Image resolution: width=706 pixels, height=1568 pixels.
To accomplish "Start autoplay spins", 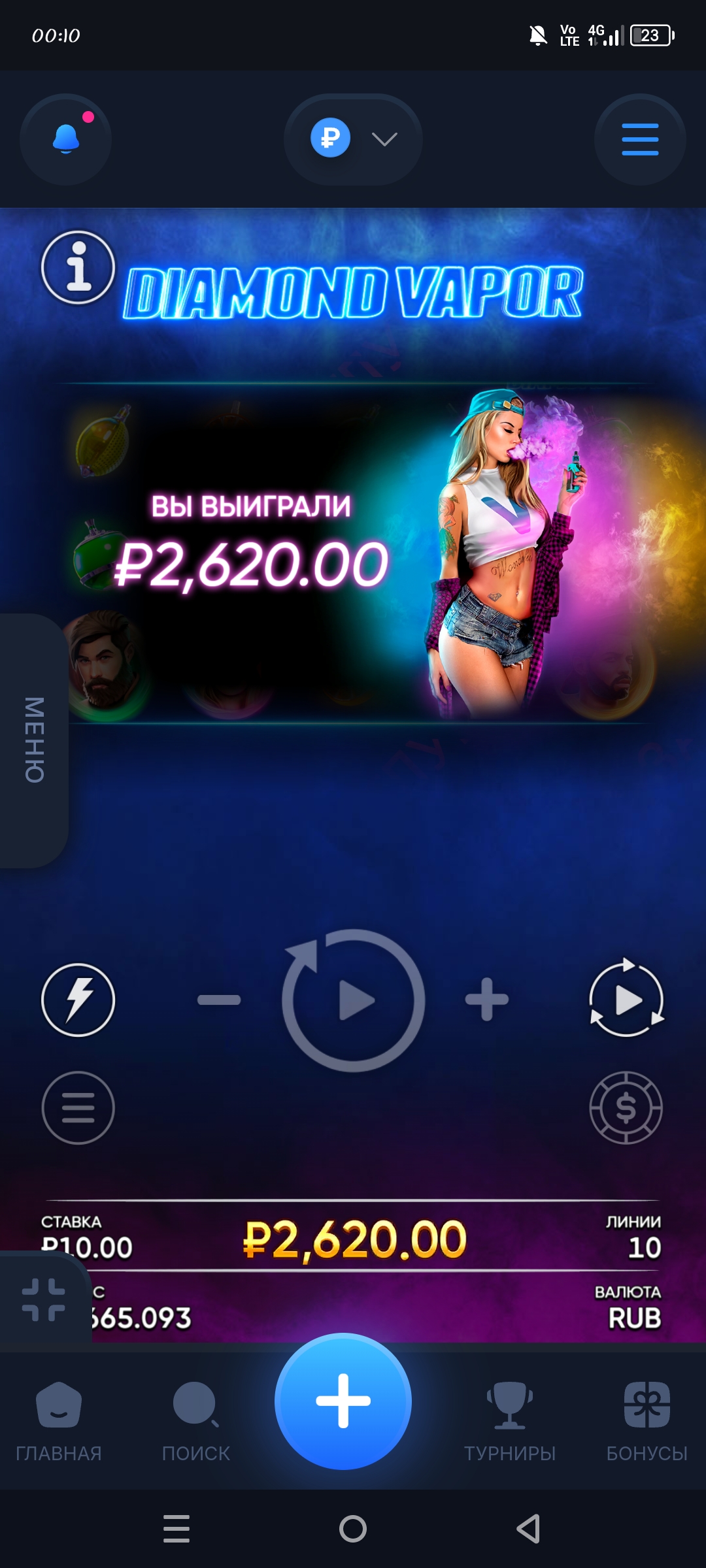I will (626, 1000).
